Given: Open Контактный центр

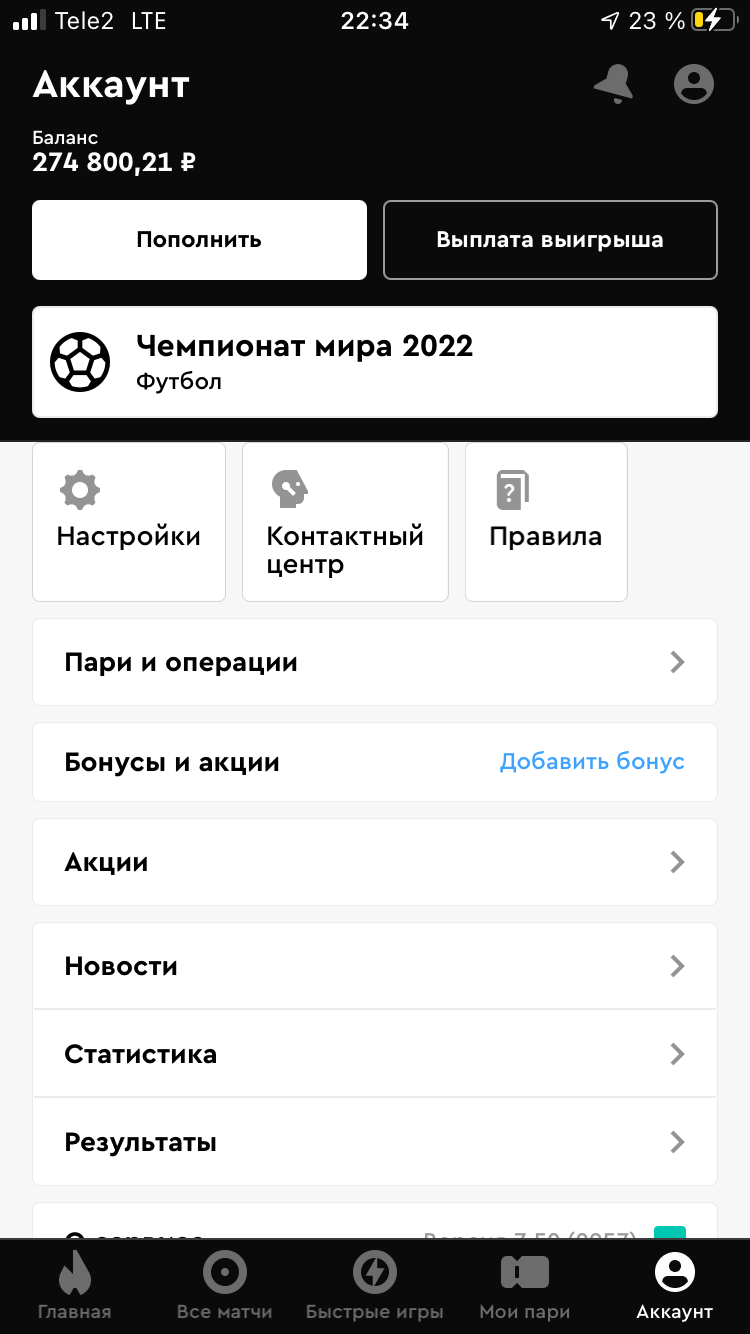Looking at the screenshot, I should (345, 522).
